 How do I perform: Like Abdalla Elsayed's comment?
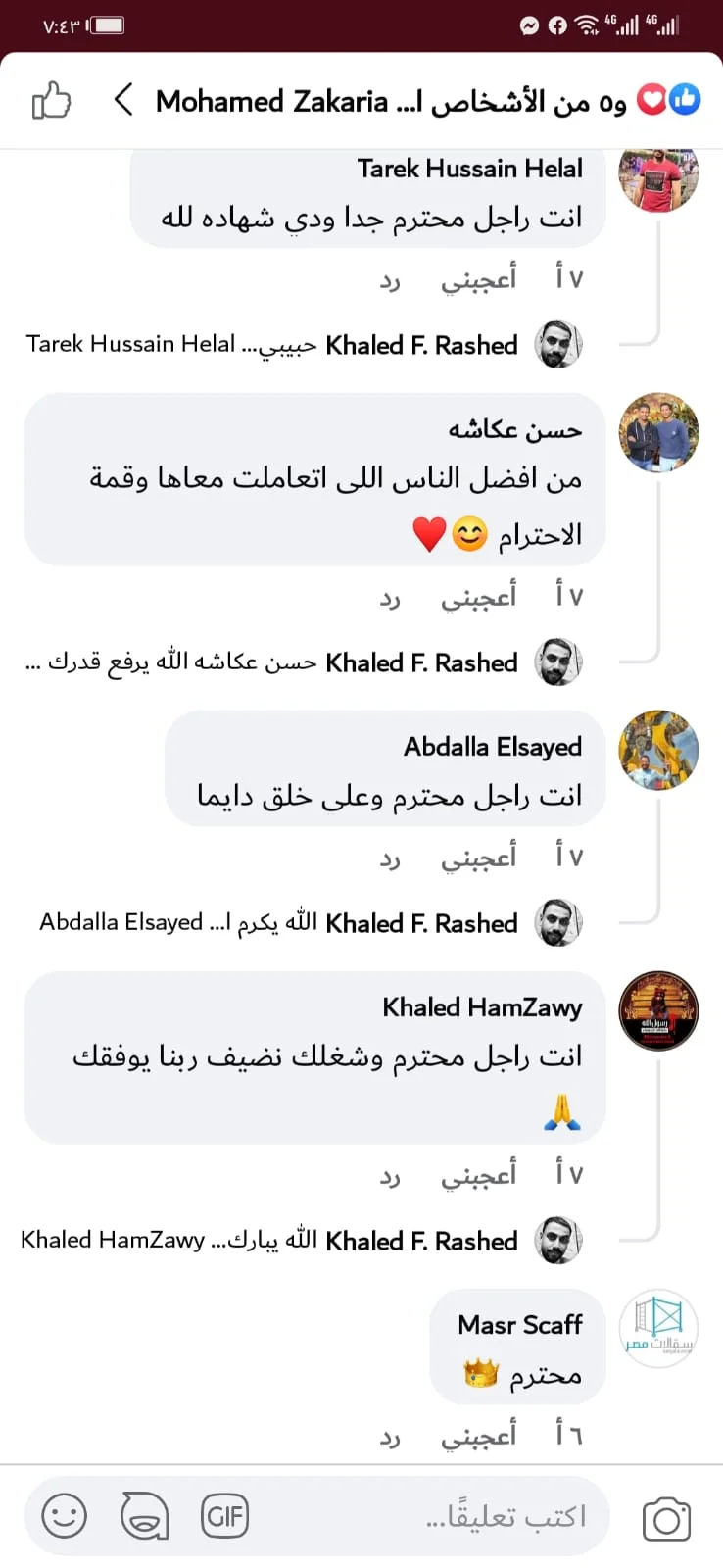(478, 857)
